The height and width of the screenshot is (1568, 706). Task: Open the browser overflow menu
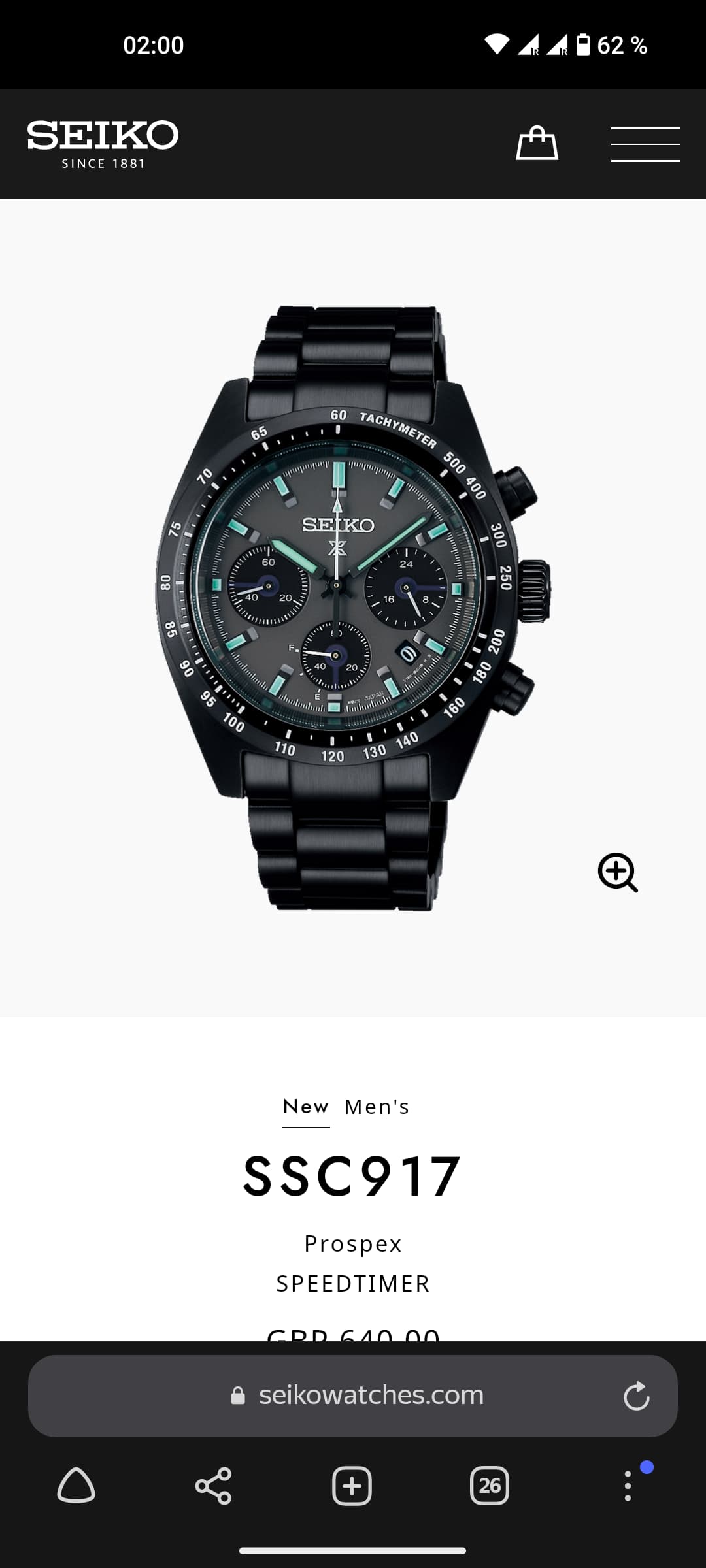(x=628, y=1486)
